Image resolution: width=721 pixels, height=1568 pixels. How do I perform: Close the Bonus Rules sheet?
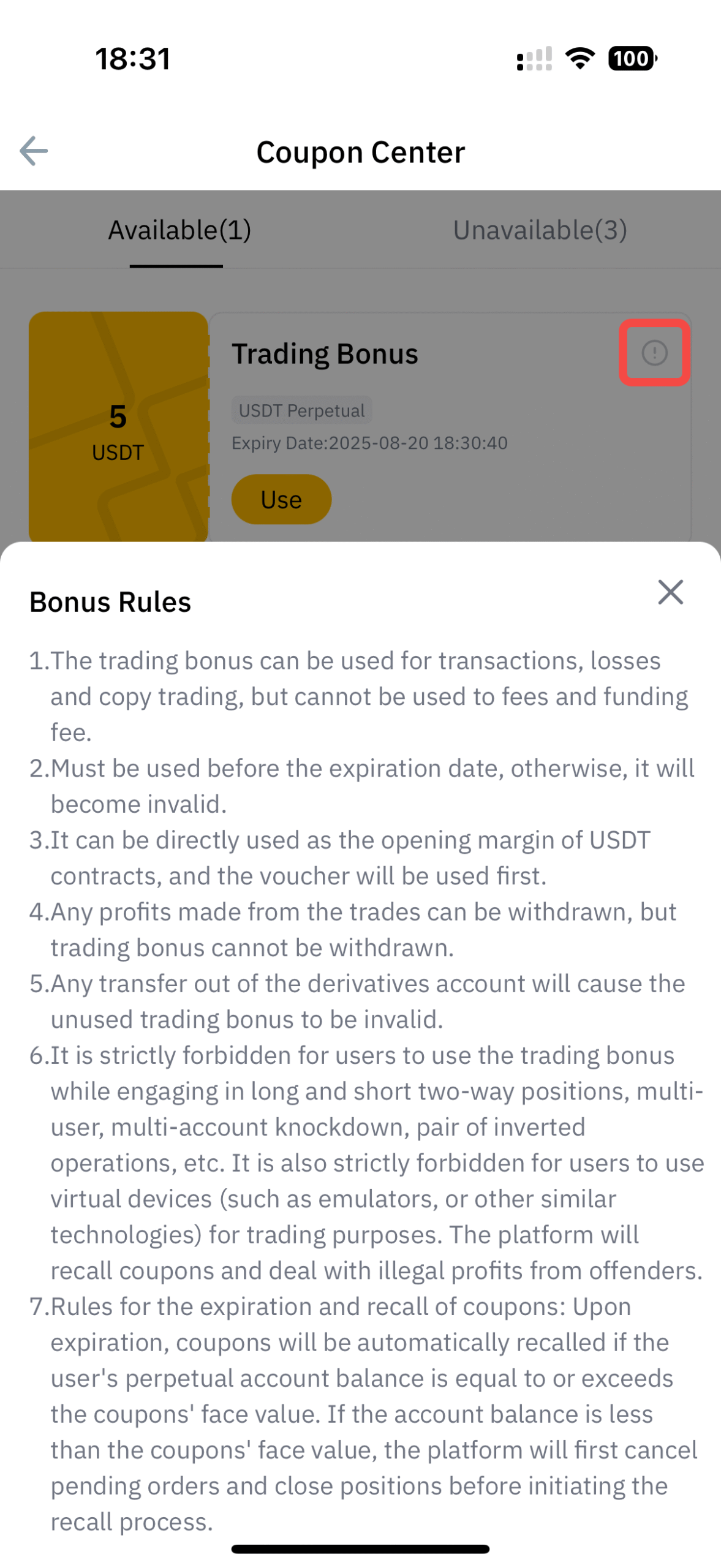[x=670, y=592]
